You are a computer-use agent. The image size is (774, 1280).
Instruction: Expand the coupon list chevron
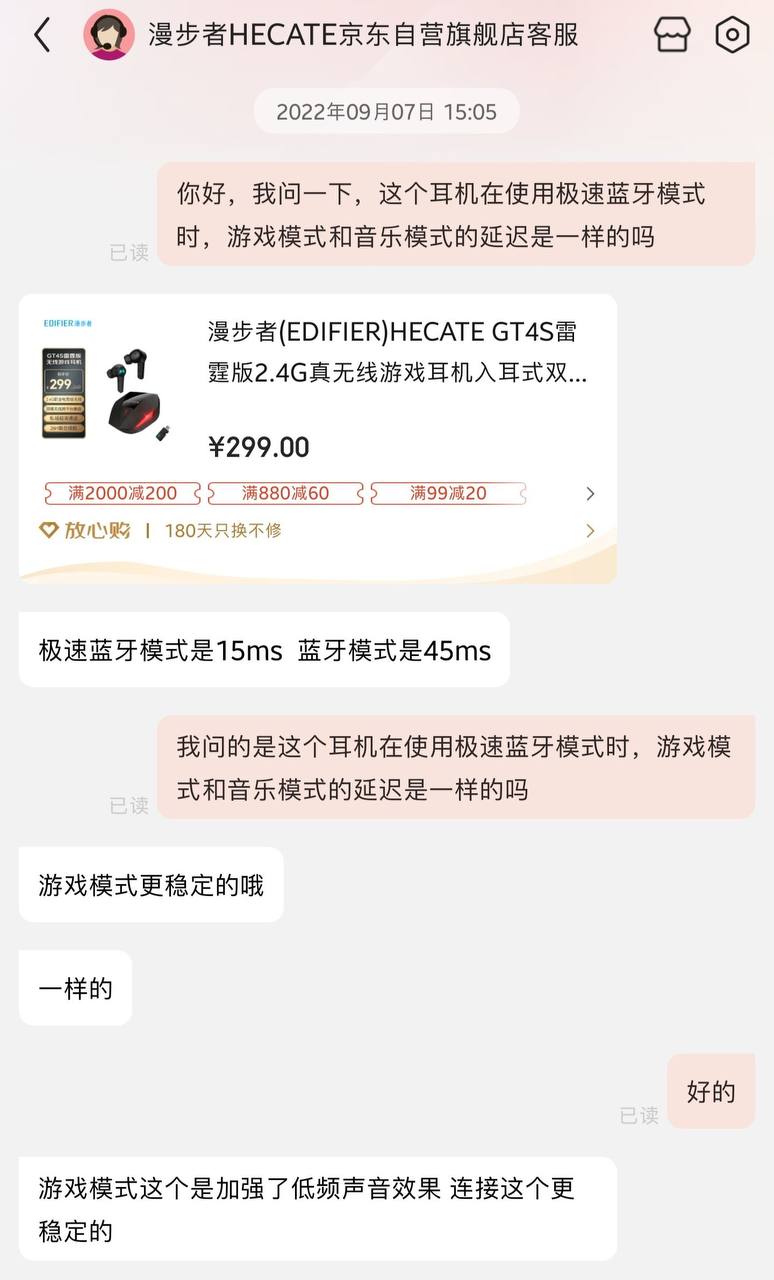tap(590, 494)
